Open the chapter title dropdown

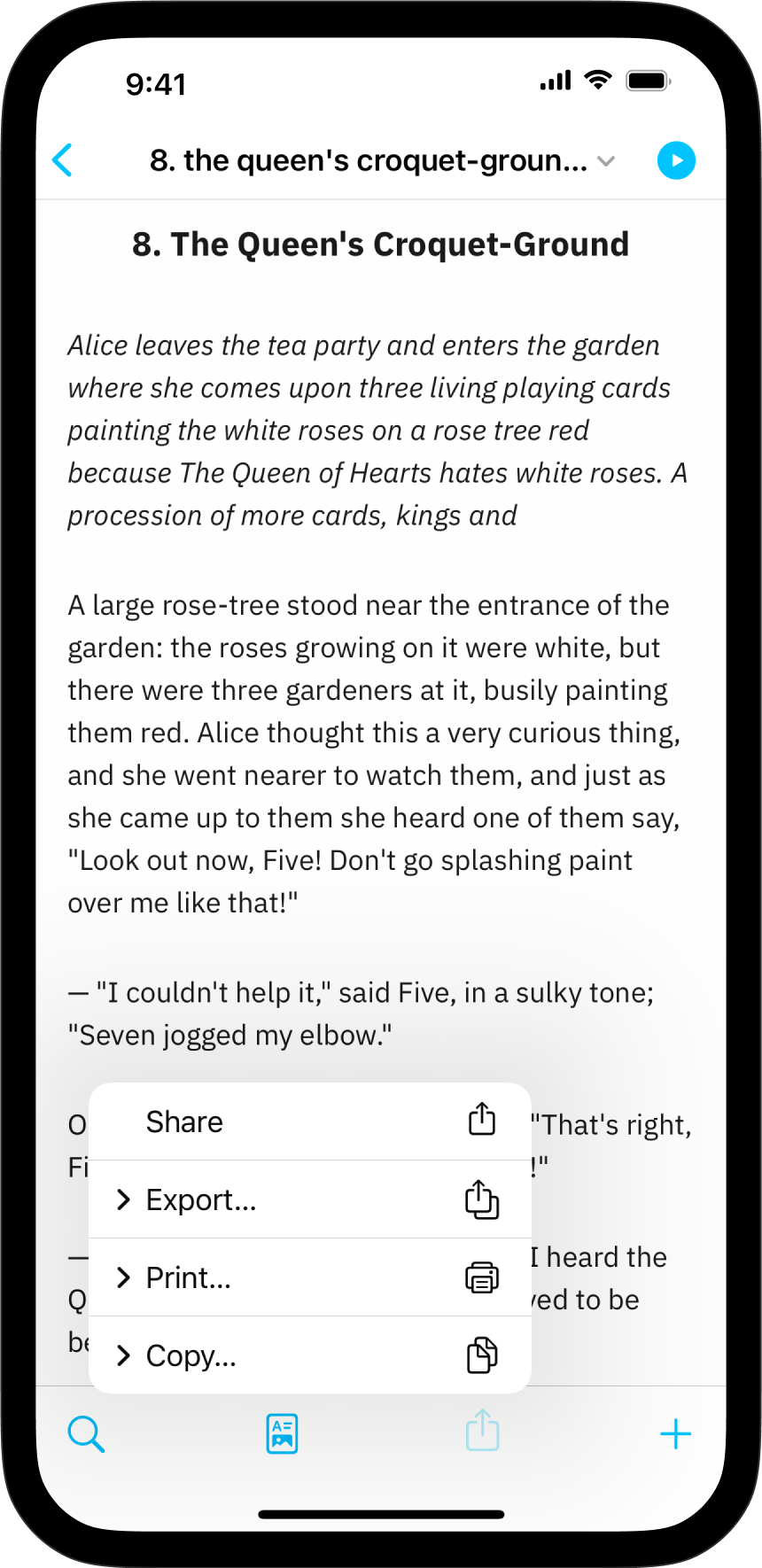click(605, 161)
